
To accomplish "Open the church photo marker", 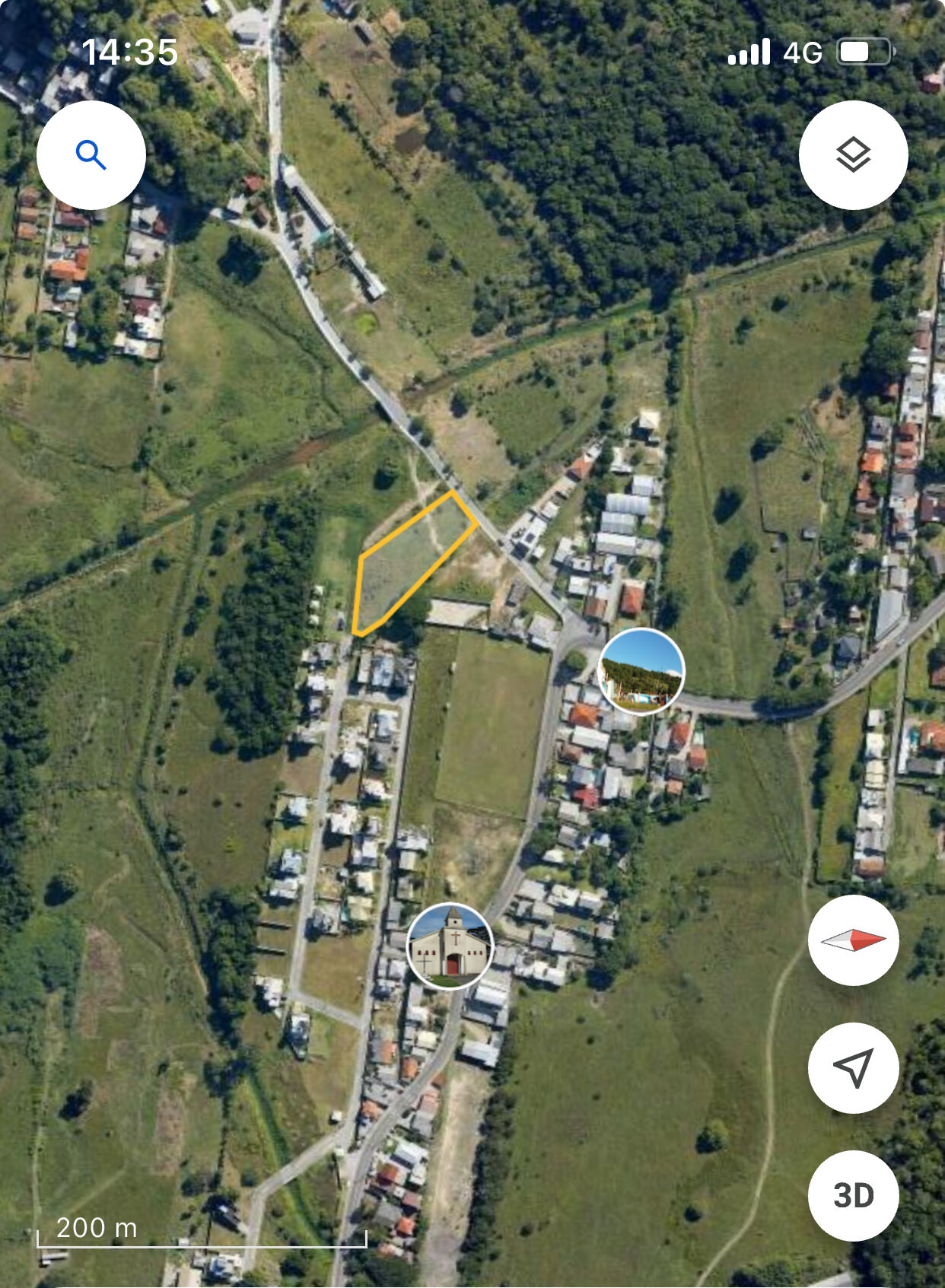I will point(450,946).
